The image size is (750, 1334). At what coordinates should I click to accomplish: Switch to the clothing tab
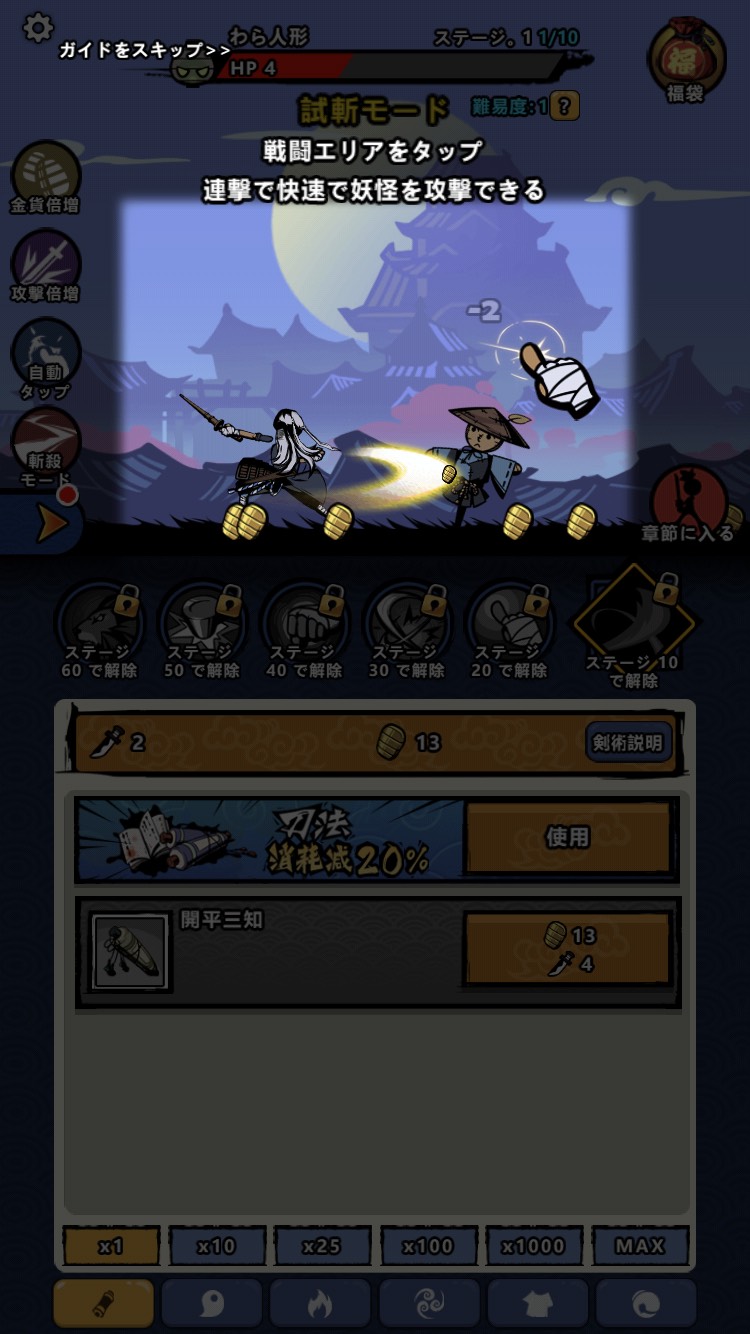(537, 1303)
